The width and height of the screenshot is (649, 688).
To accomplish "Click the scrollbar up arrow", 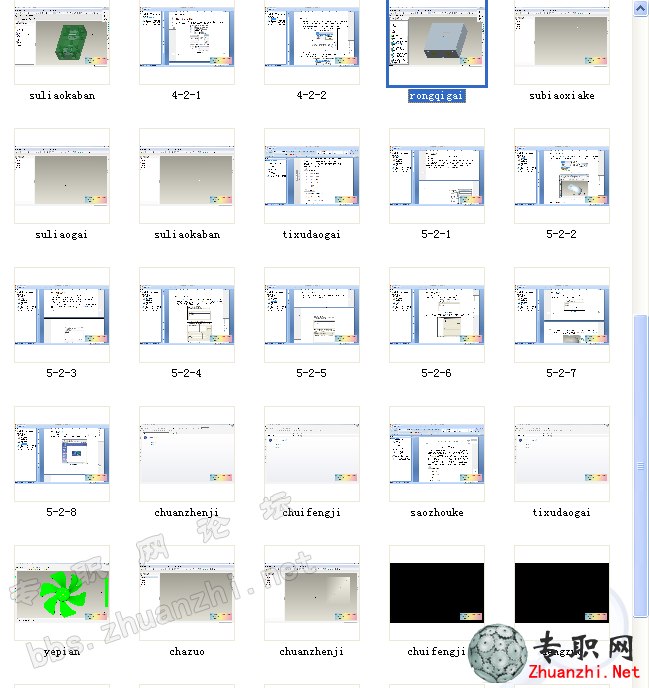I will (641, 7).
